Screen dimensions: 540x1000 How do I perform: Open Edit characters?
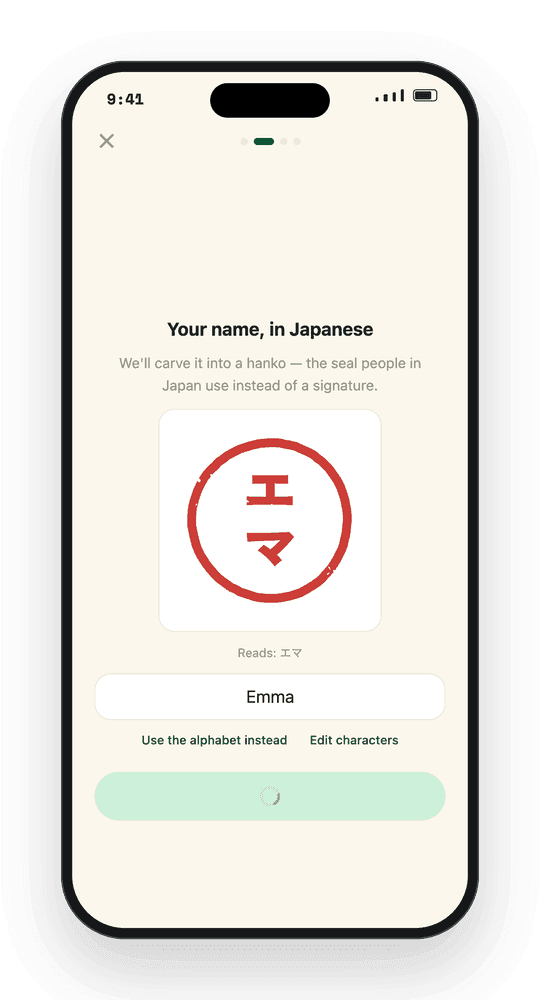click(x=354, y=740)
